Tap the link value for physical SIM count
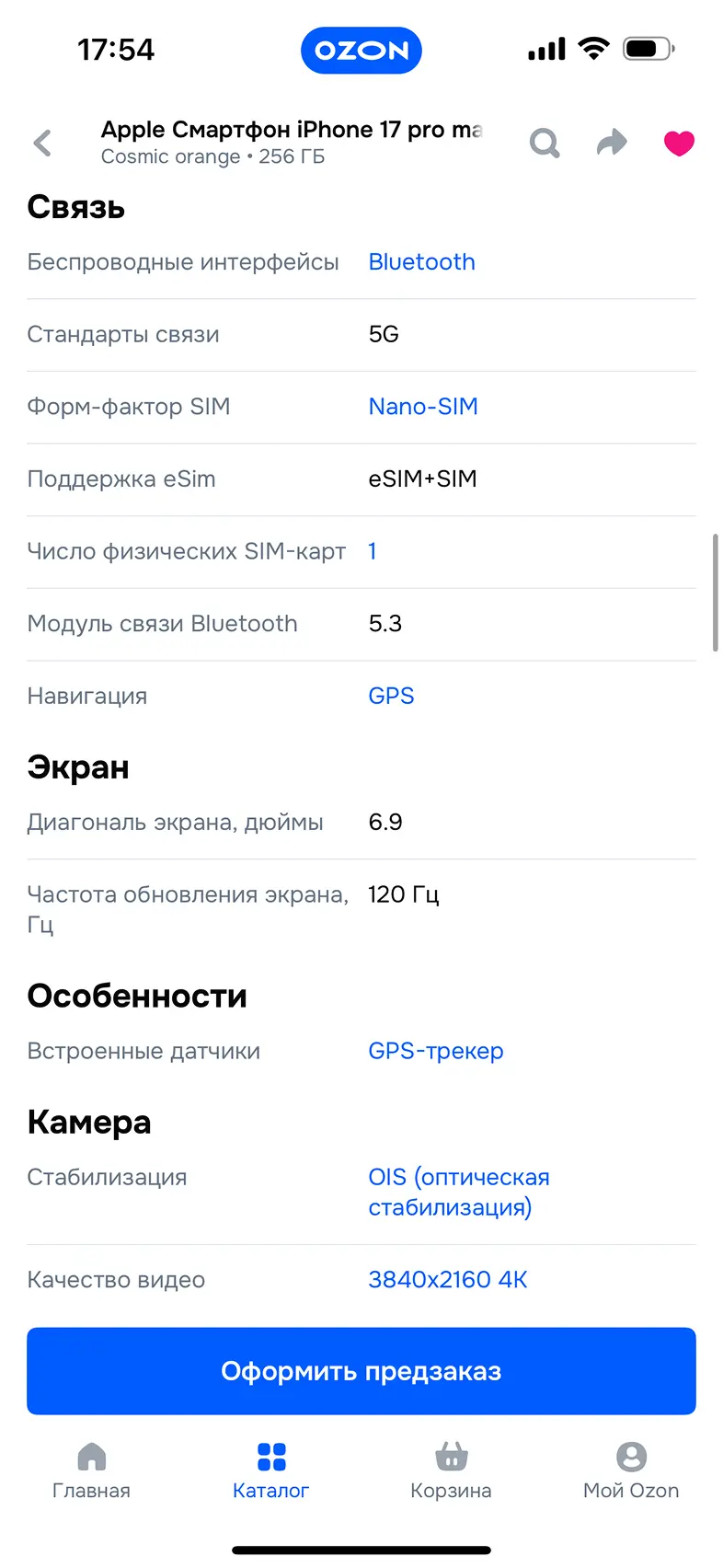Viewport: 723px width, 1568px height. [373, 551]
